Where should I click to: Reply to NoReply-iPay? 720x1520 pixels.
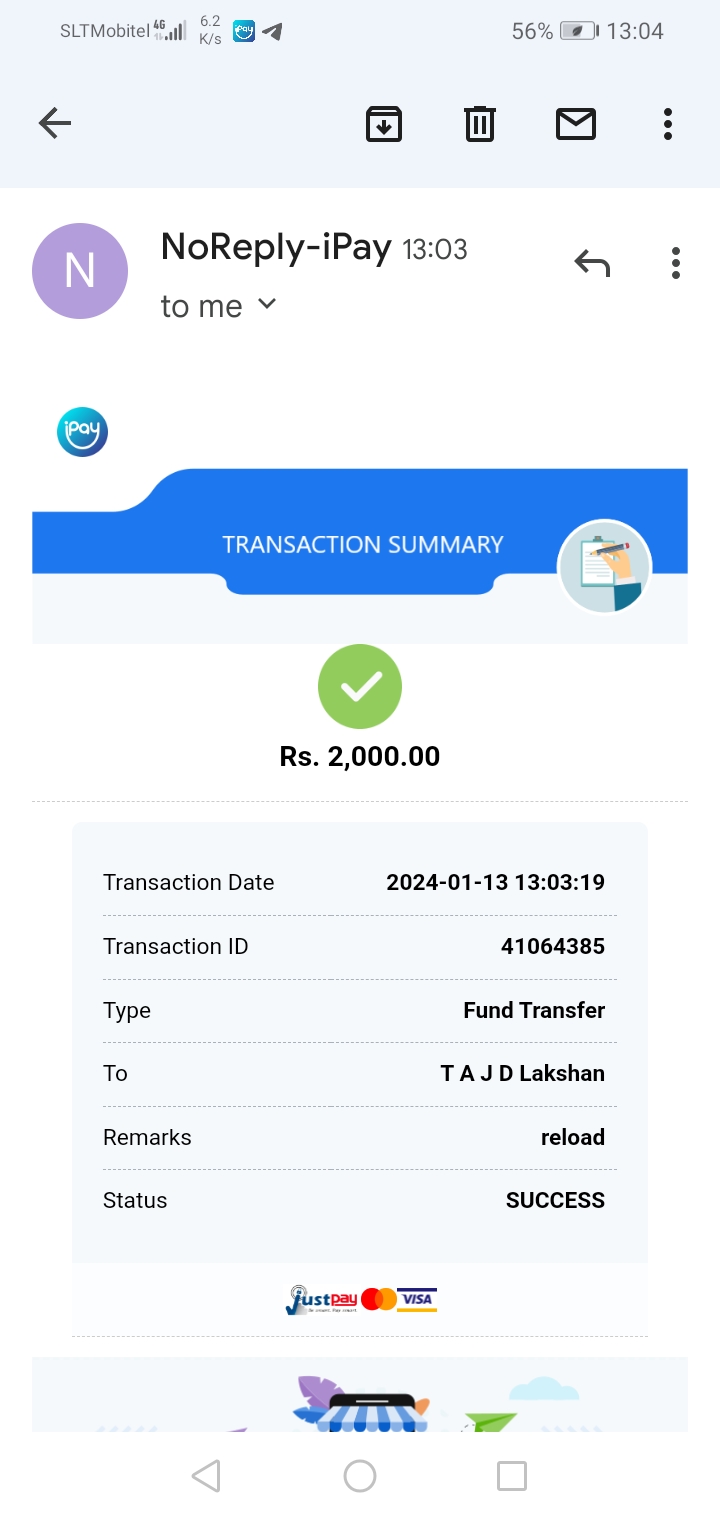[x=592, y=263]
